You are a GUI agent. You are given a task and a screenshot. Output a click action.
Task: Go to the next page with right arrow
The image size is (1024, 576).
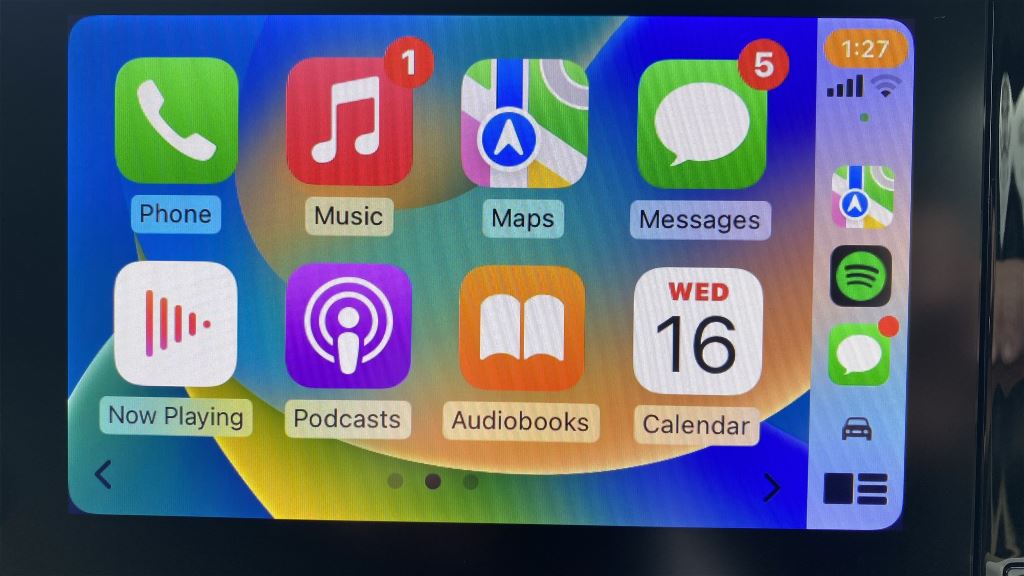pos(771,486)
